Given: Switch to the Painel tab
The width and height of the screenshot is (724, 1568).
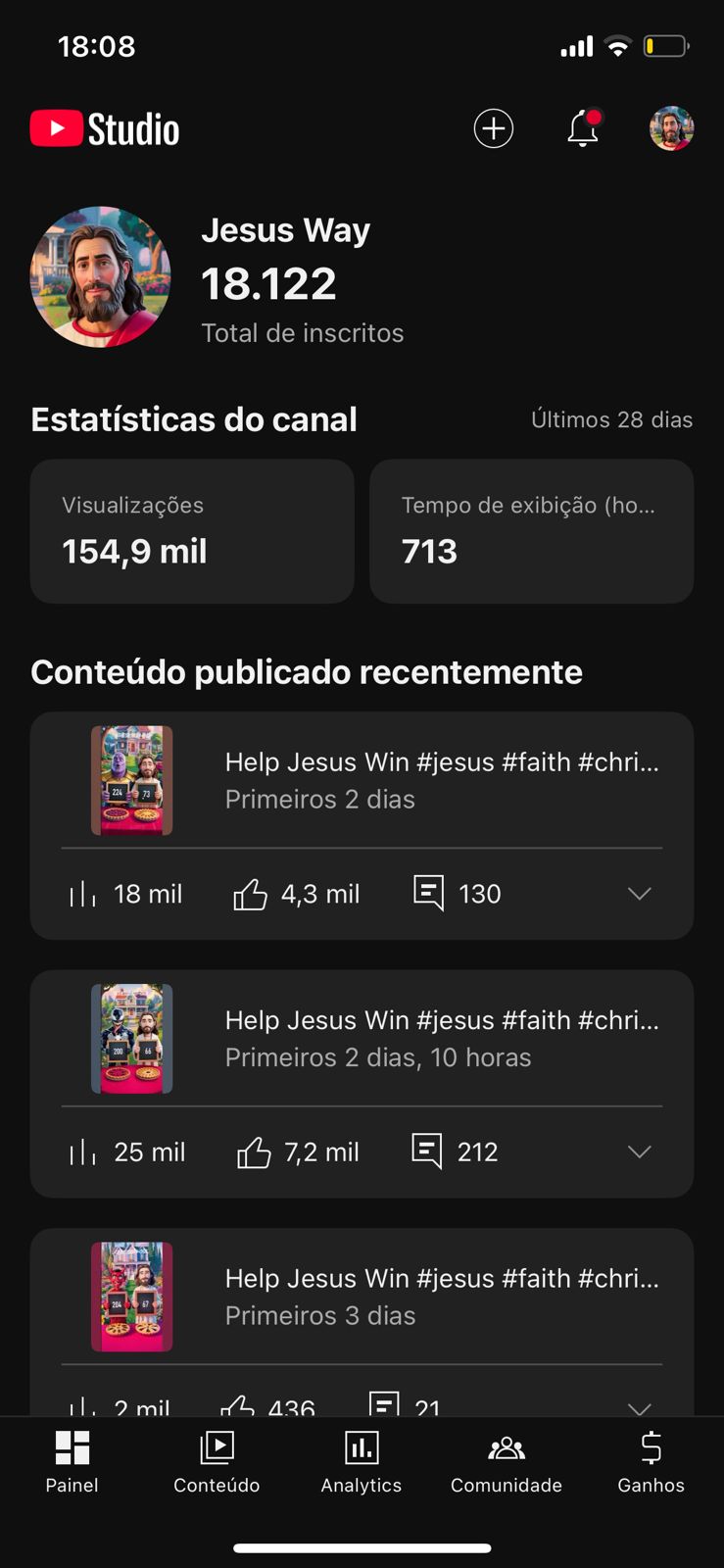Looking at the screenshot, I should tap(72, 1461).
